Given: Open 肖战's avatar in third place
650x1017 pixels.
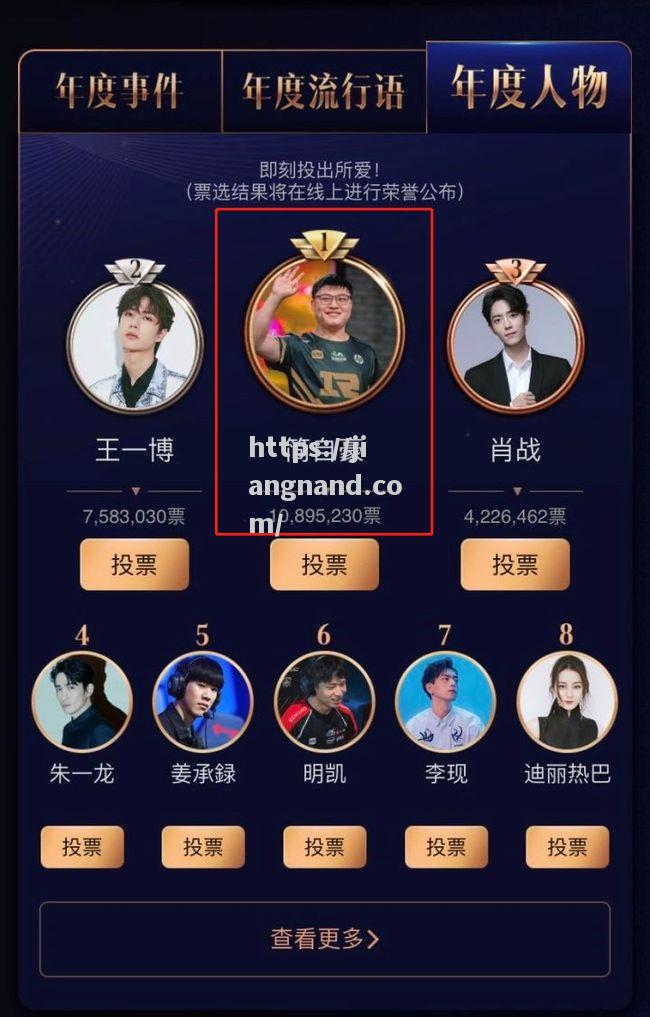Looking at the screenshot, I should 515,346.
